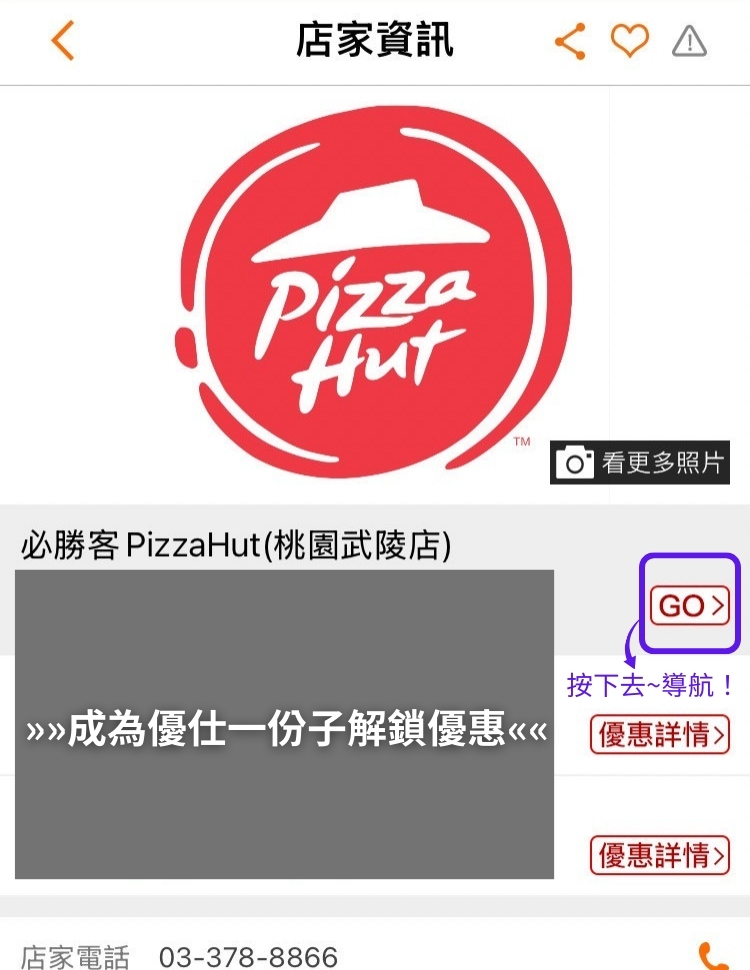Image resolution: width=750 pixels, height=970 pixels.
Task: Report a problem via the warning icon
Action: point(689,42)
